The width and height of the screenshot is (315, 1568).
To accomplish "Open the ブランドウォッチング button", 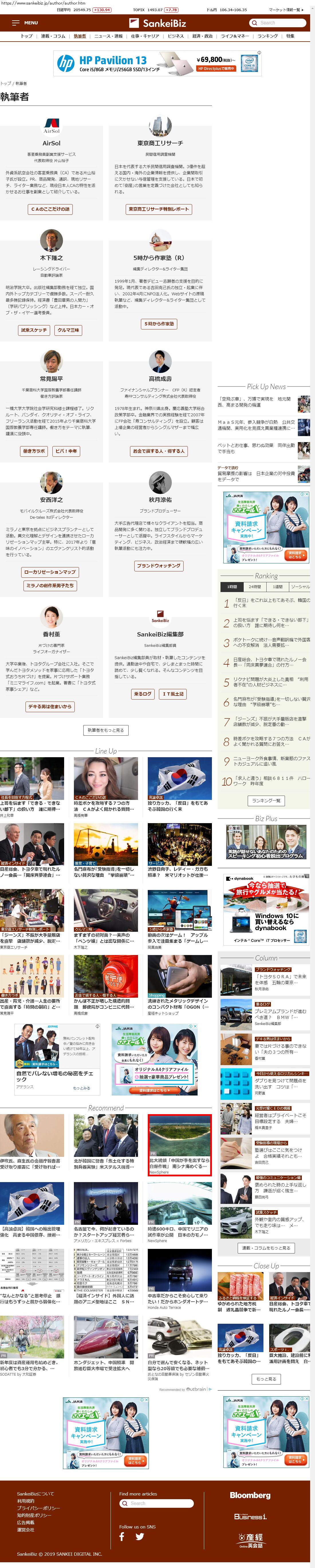I will click(159, 565).
